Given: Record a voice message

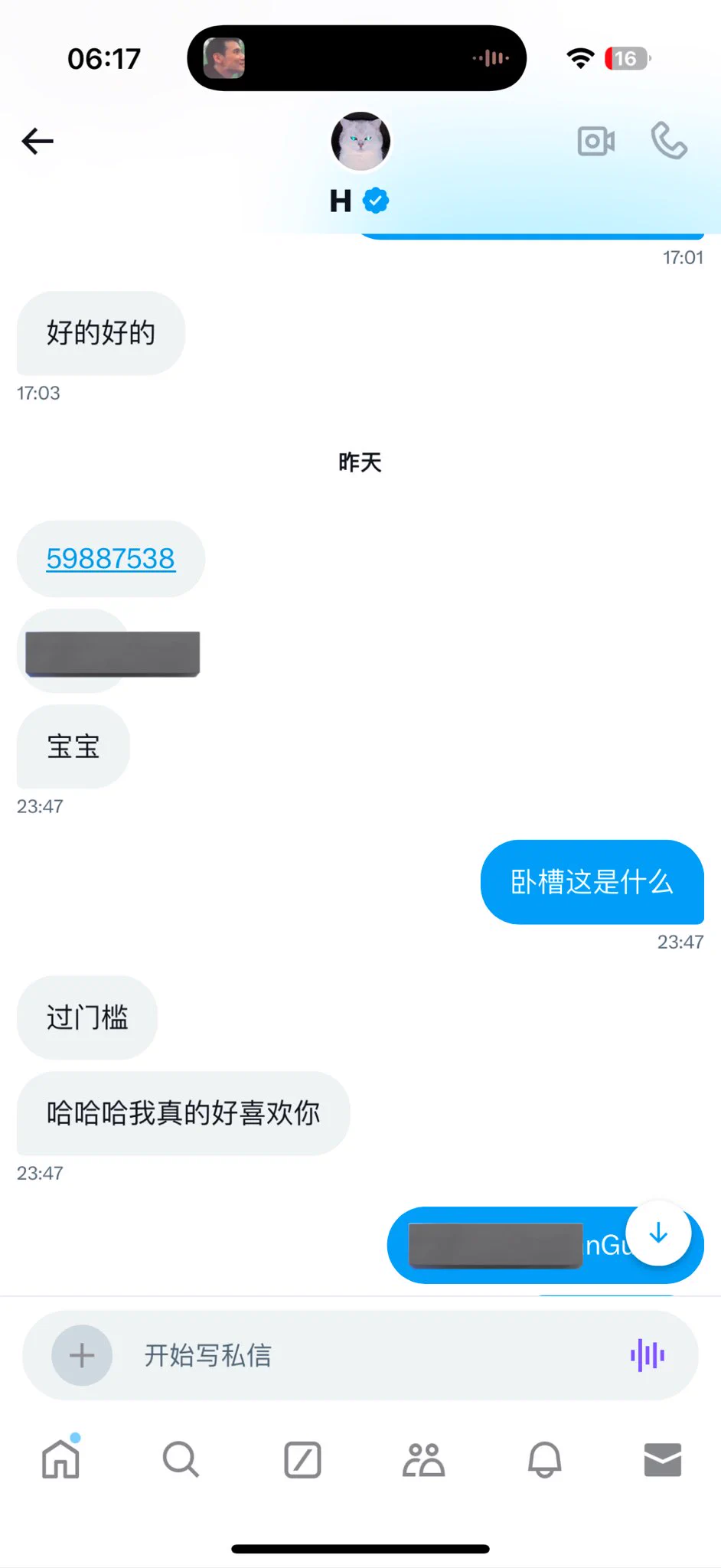Looking at the screenshot, I should tap(648, 1355).
